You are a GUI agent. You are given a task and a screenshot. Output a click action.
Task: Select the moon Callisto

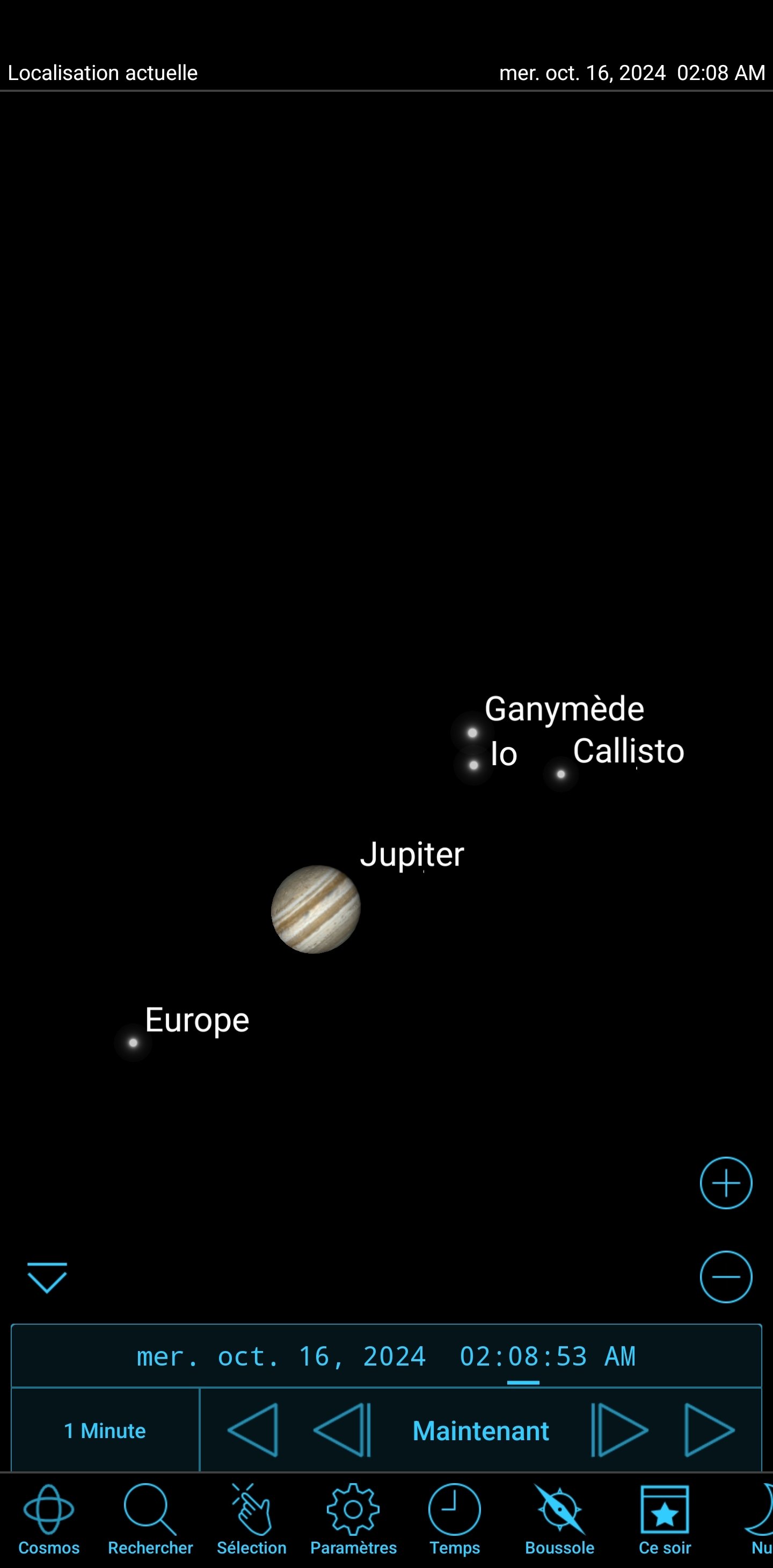pyautogui.click(x=560, y=774)
